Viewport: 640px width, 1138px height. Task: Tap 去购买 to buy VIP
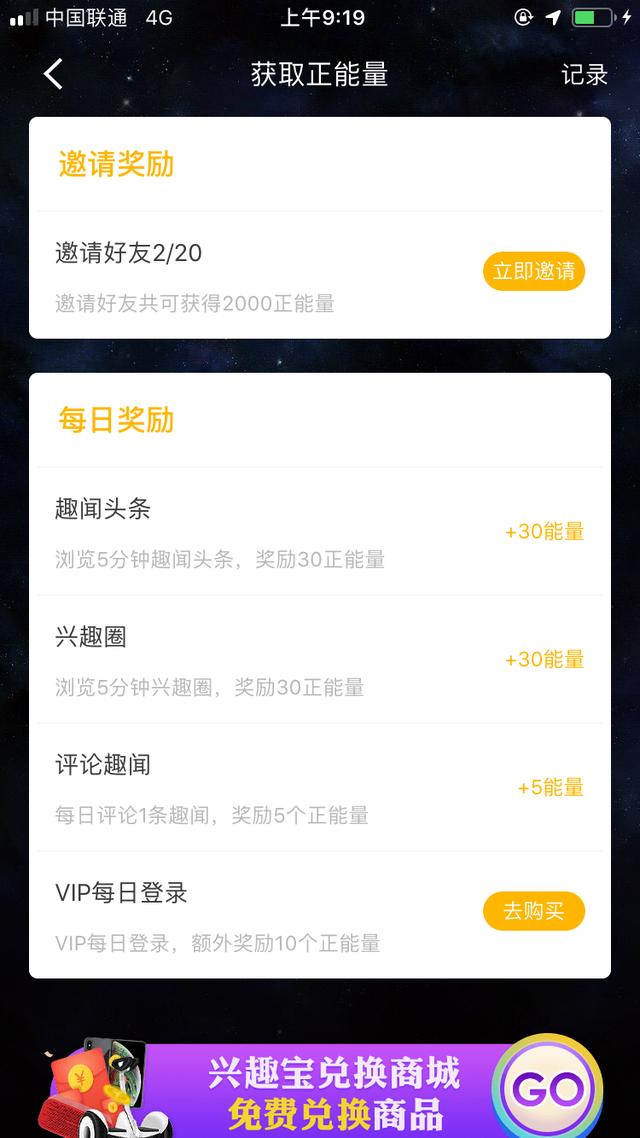[533, 911]
